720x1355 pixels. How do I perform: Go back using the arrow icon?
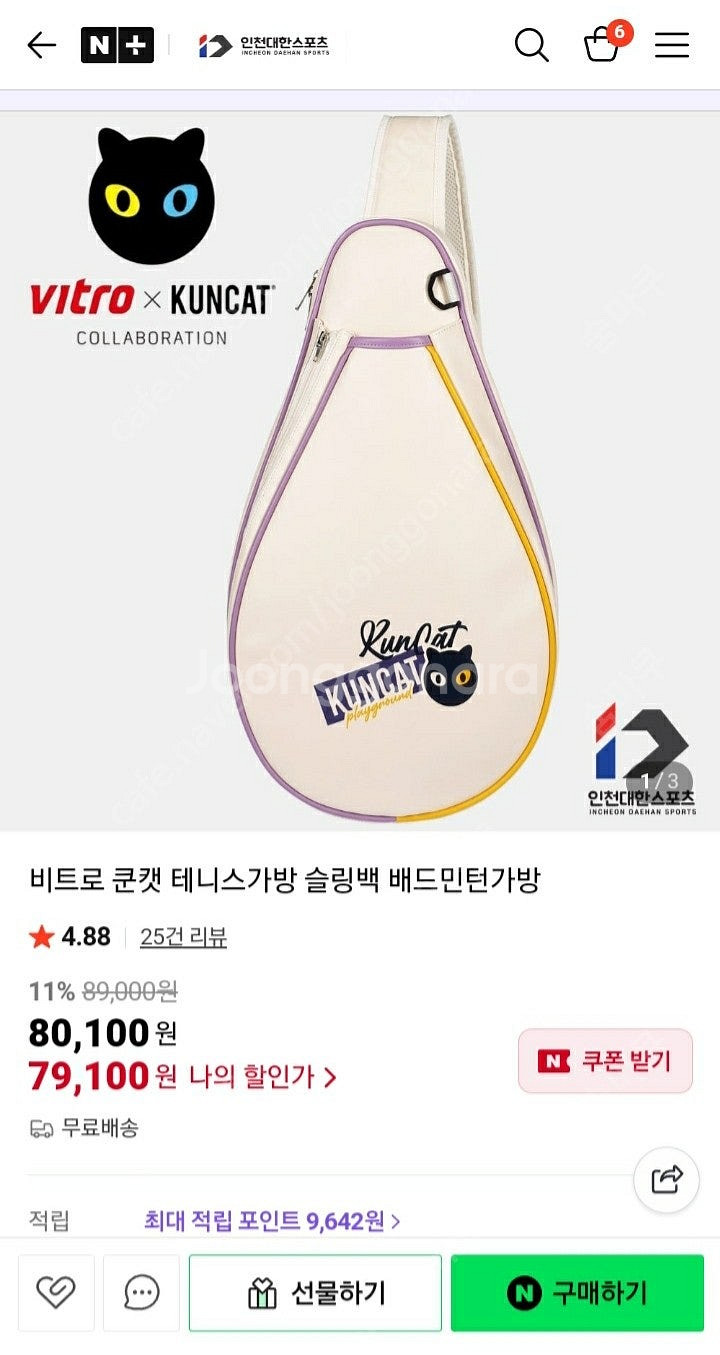(x=41, y=45)
